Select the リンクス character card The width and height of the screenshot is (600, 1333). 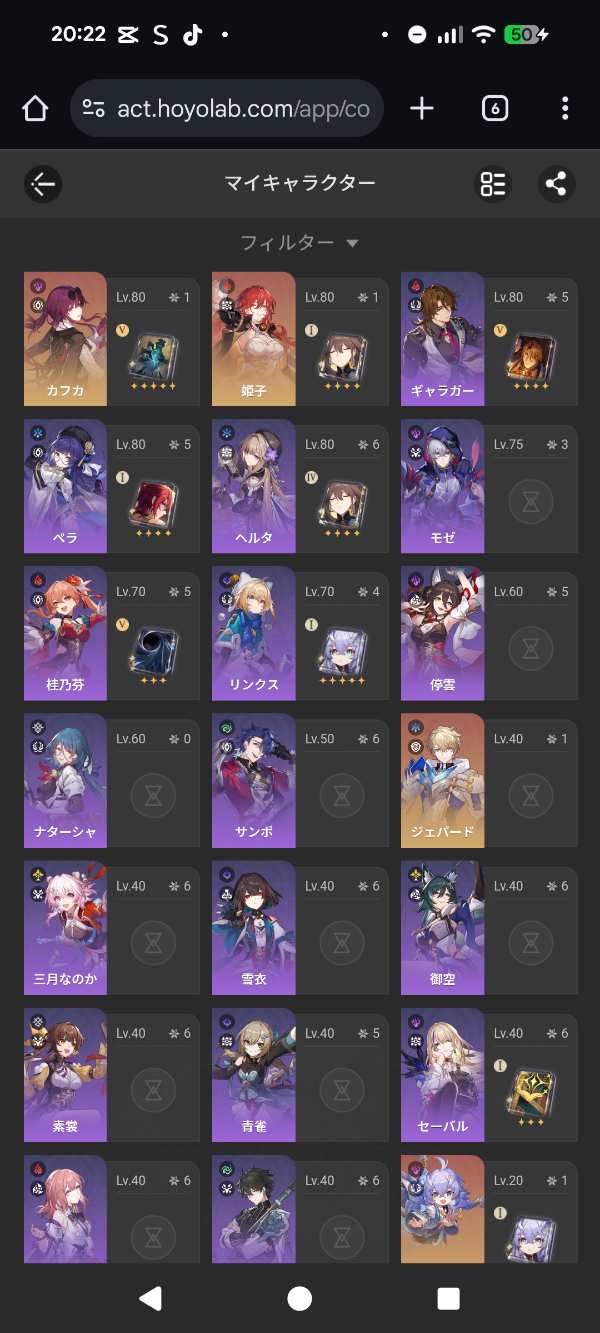coord(300,633)
